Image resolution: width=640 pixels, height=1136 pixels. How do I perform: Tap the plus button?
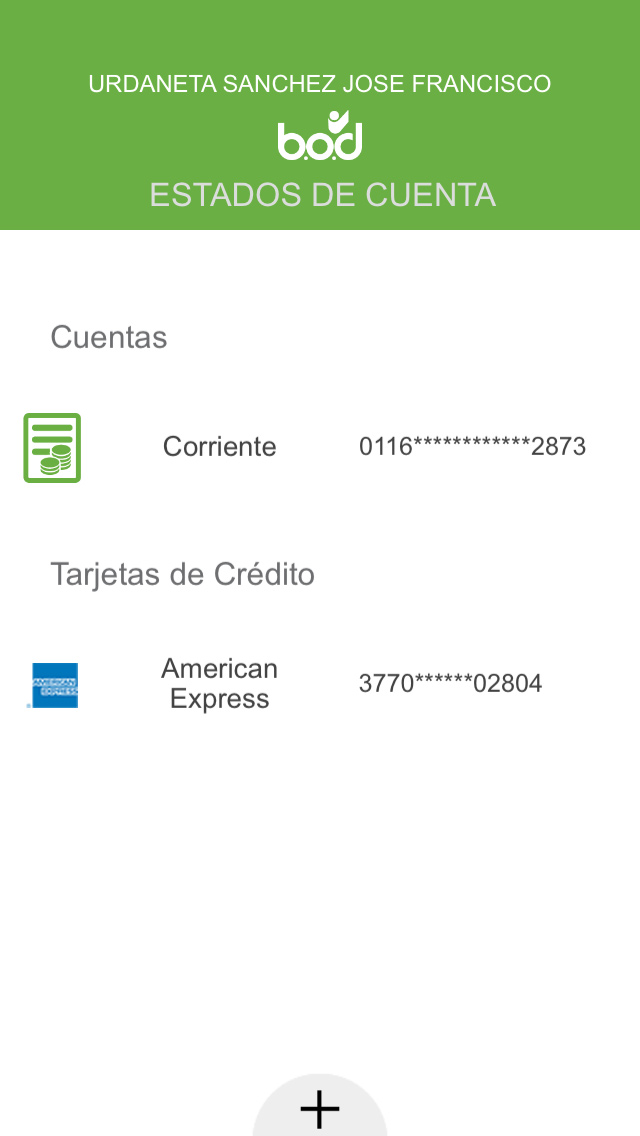(320, 1108)
